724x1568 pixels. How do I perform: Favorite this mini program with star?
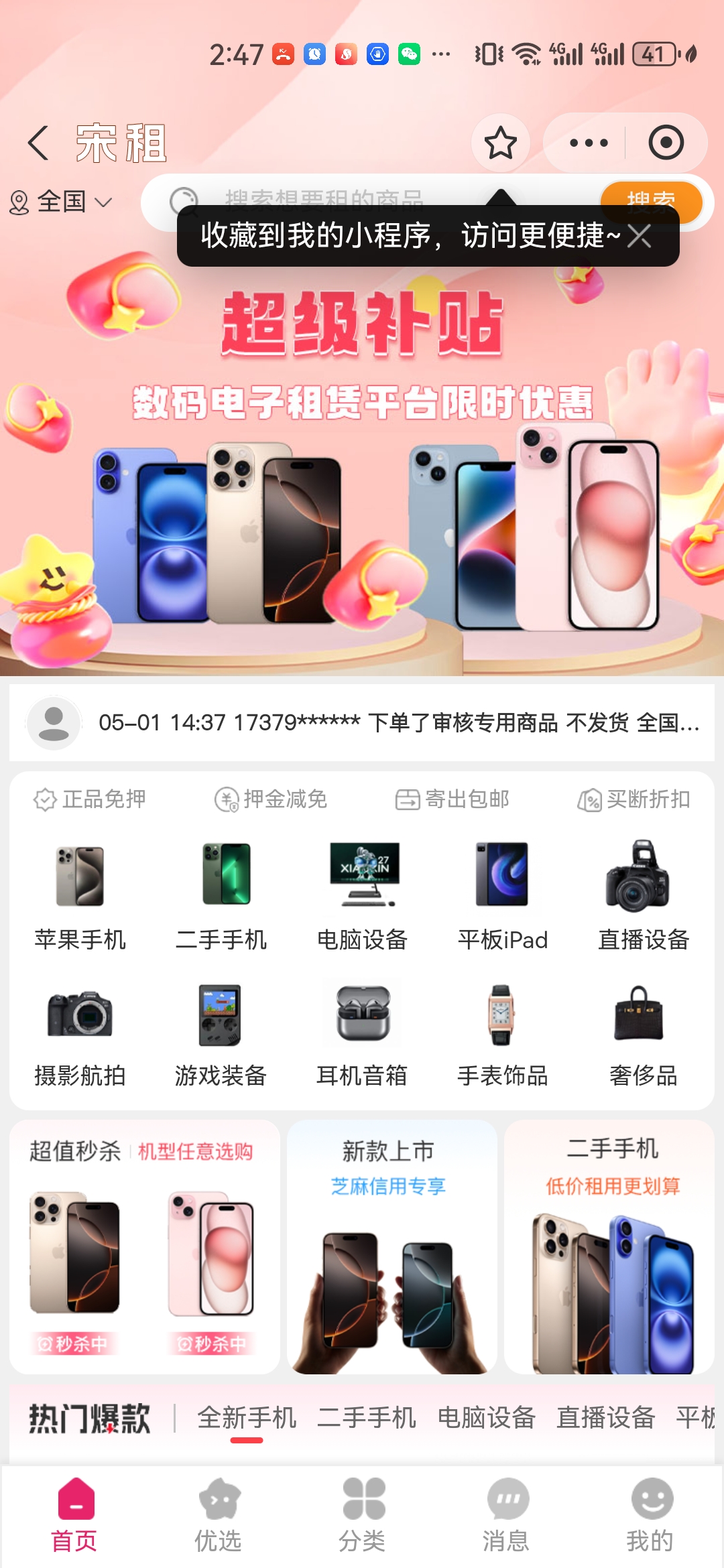click(x=501, y=143)
